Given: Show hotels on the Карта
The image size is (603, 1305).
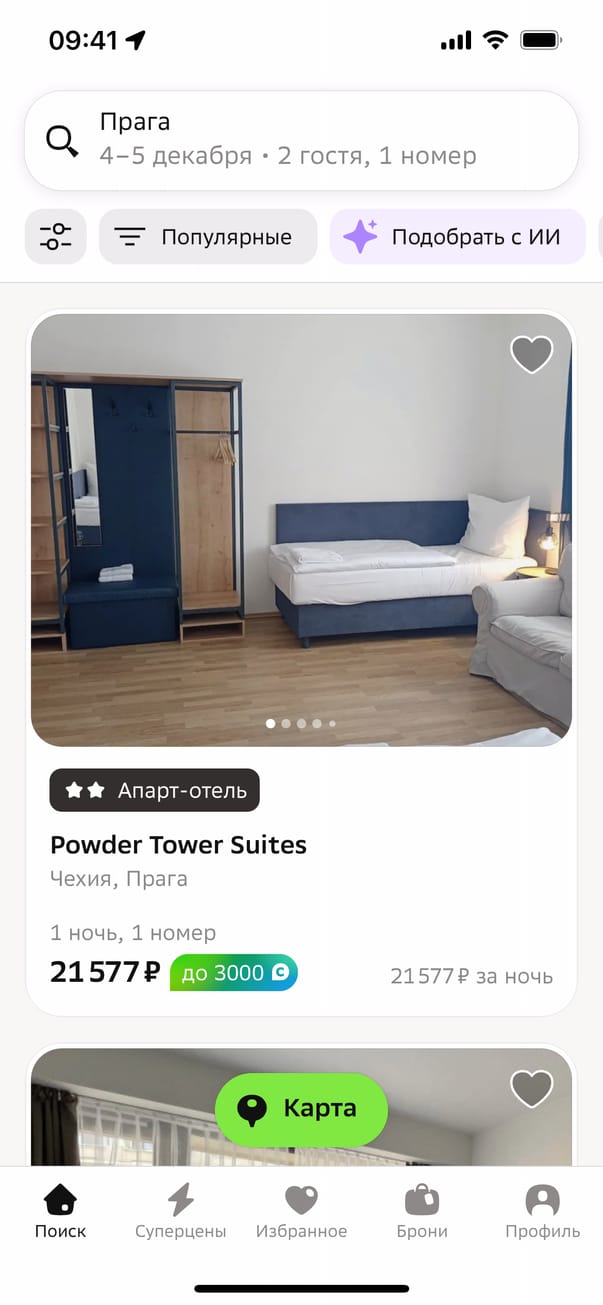Looking at the screenshot, I should point(301,1109).
